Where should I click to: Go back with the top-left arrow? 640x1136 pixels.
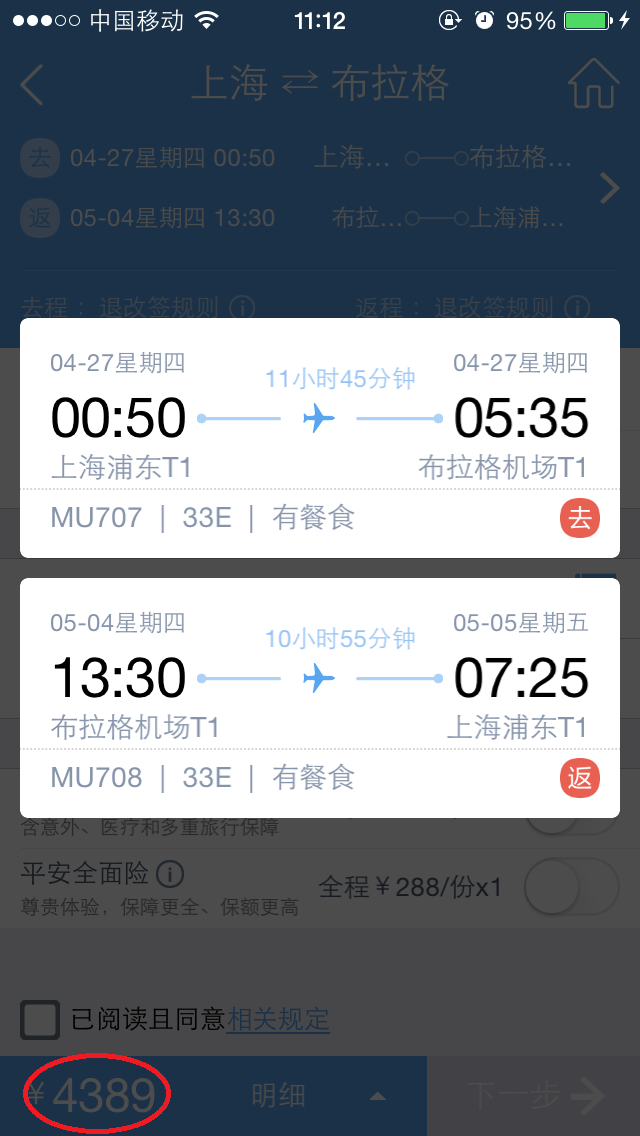[32, 85]
